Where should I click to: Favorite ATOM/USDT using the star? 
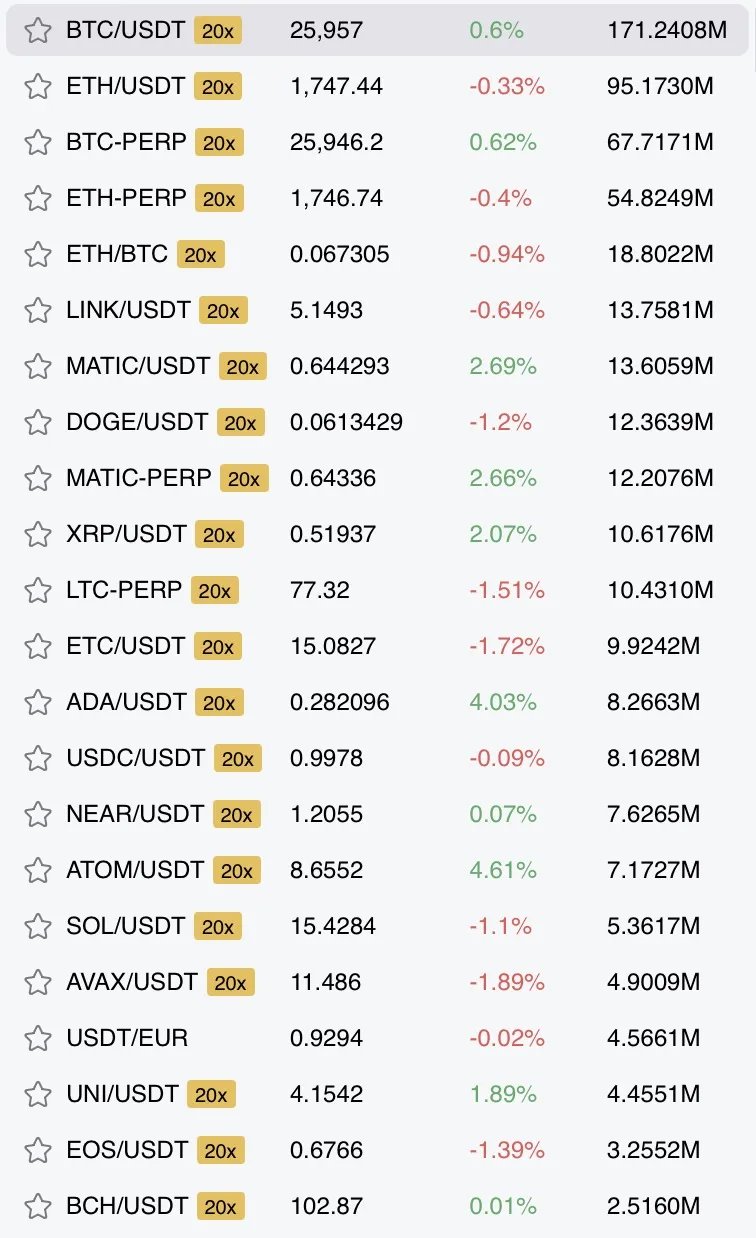tap(38, 871)
